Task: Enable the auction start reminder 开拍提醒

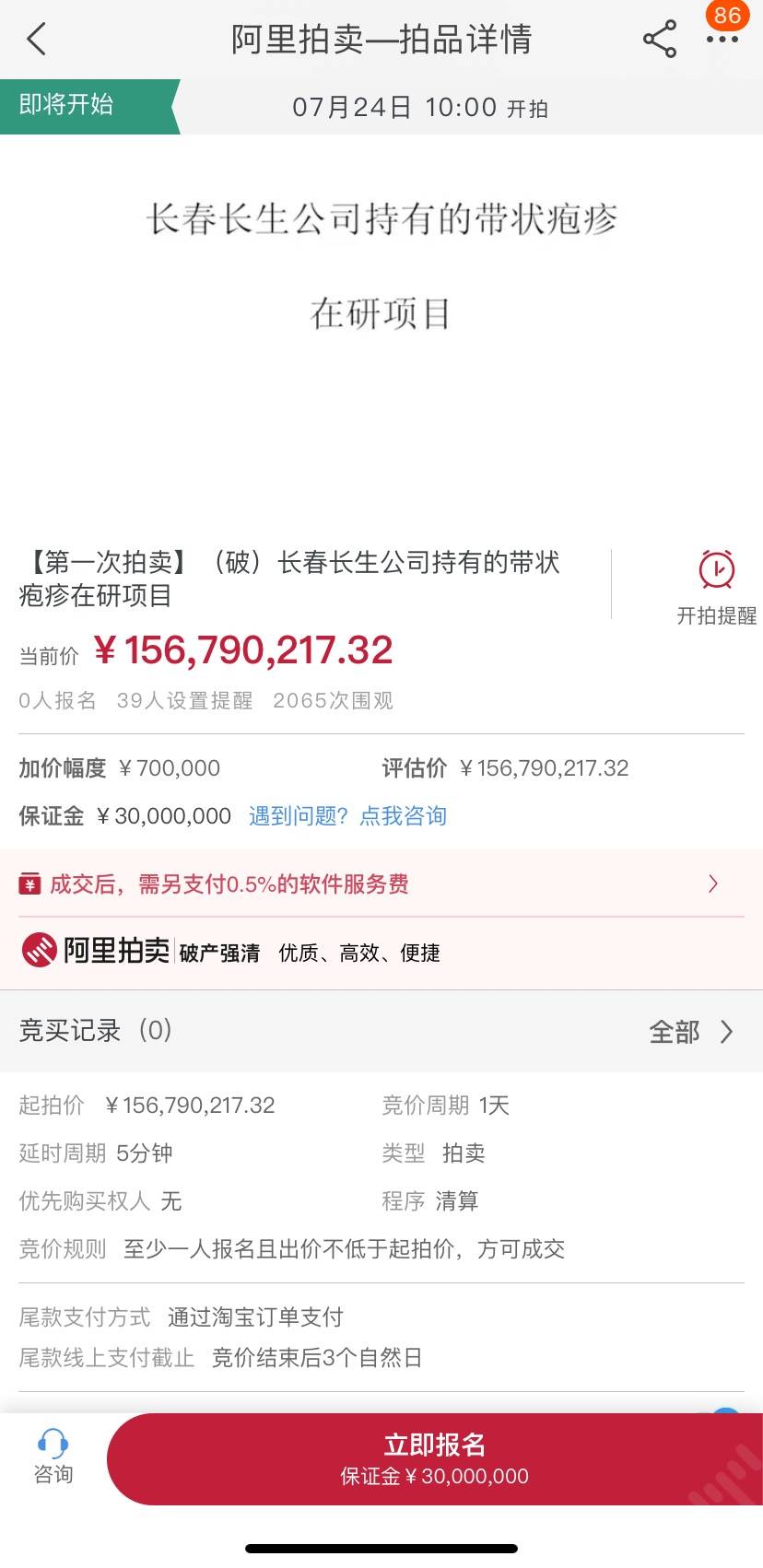Action: [718, 590]
